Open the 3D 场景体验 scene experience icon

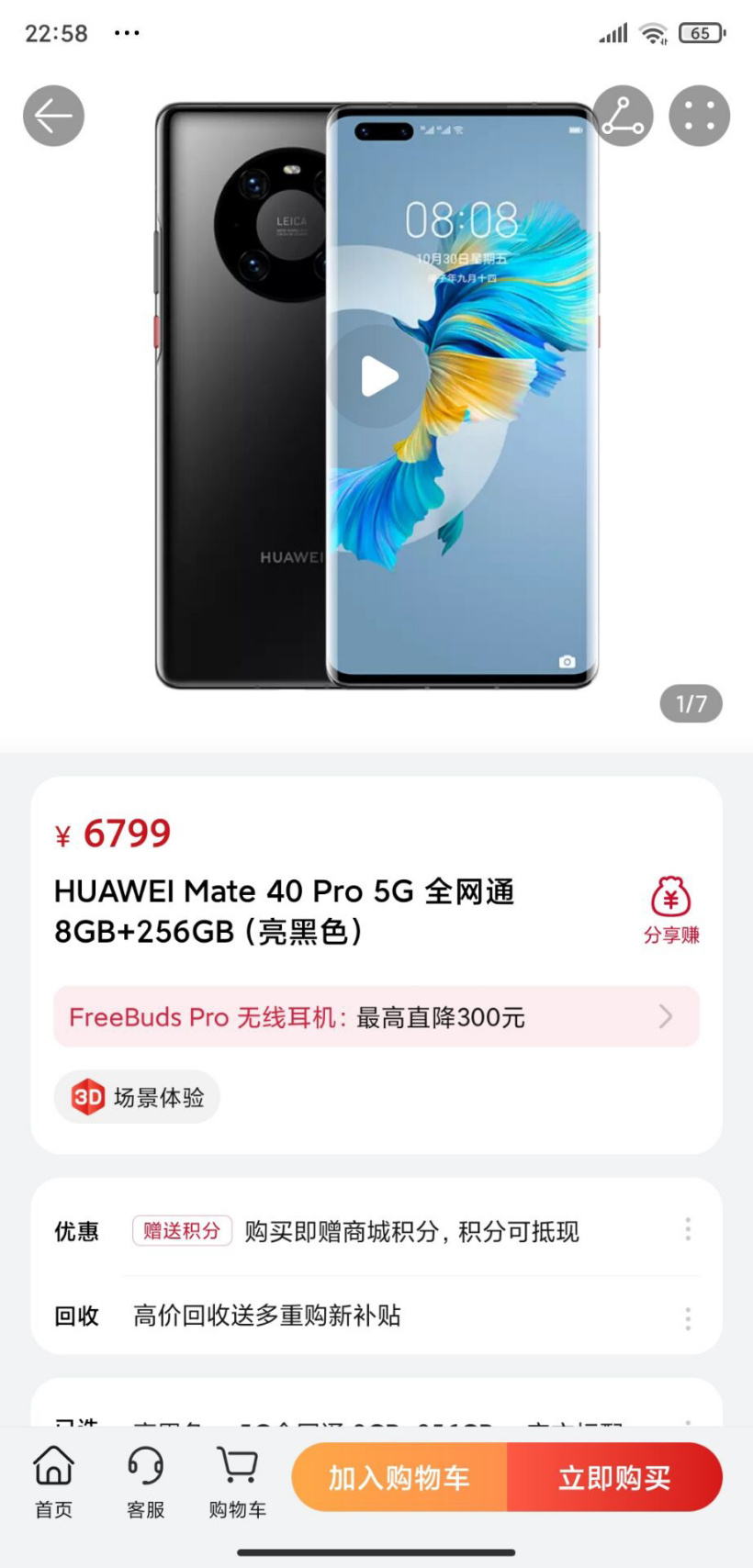87,1097
